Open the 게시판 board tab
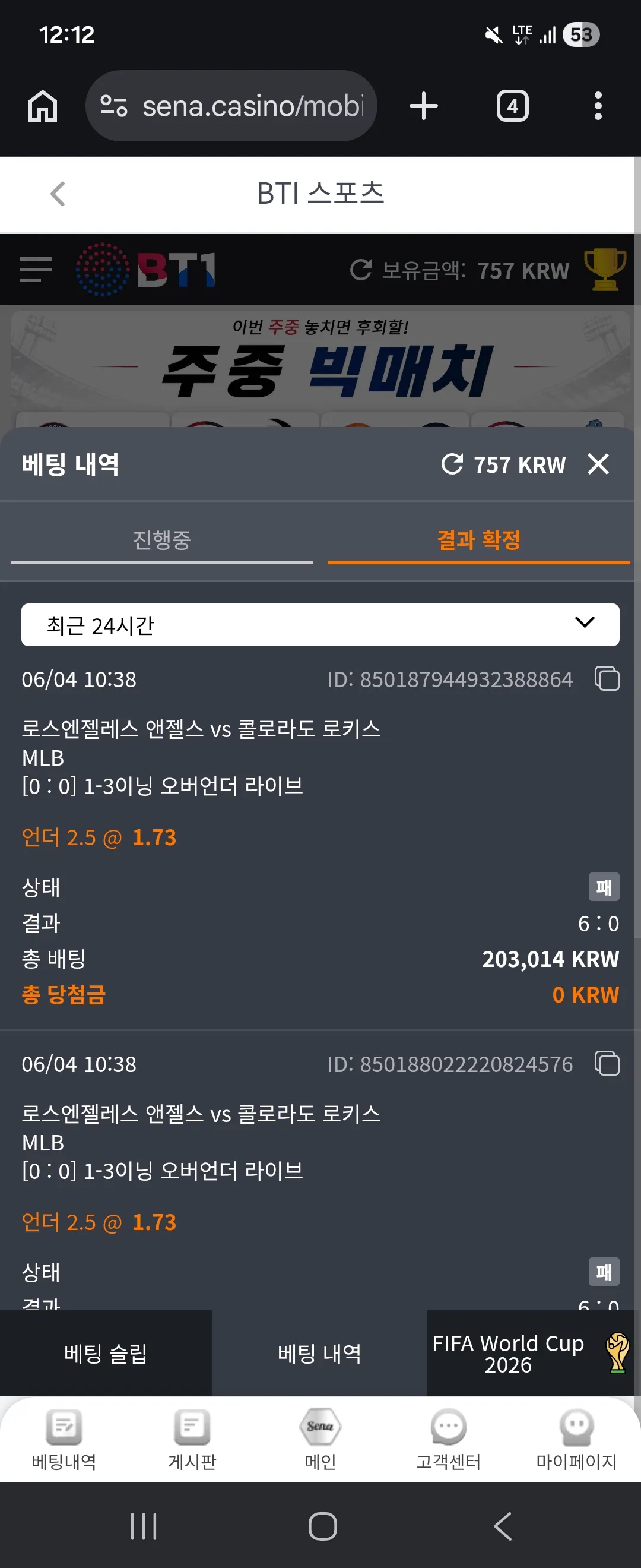 click(192, 1439)
